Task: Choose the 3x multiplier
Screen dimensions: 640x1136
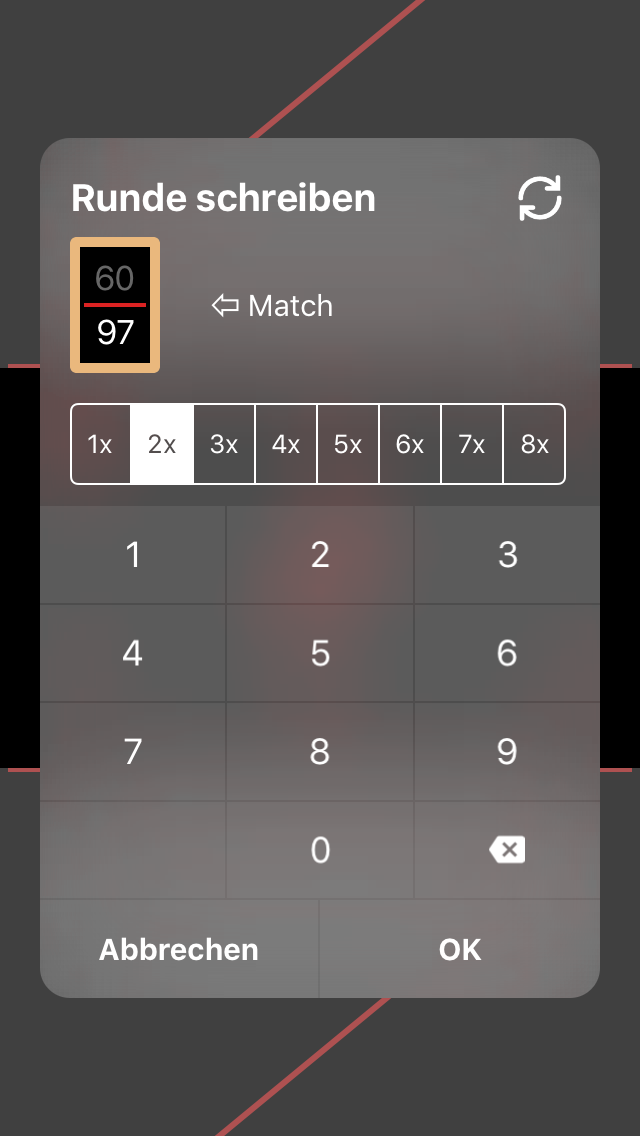Action: coord(224,444)
